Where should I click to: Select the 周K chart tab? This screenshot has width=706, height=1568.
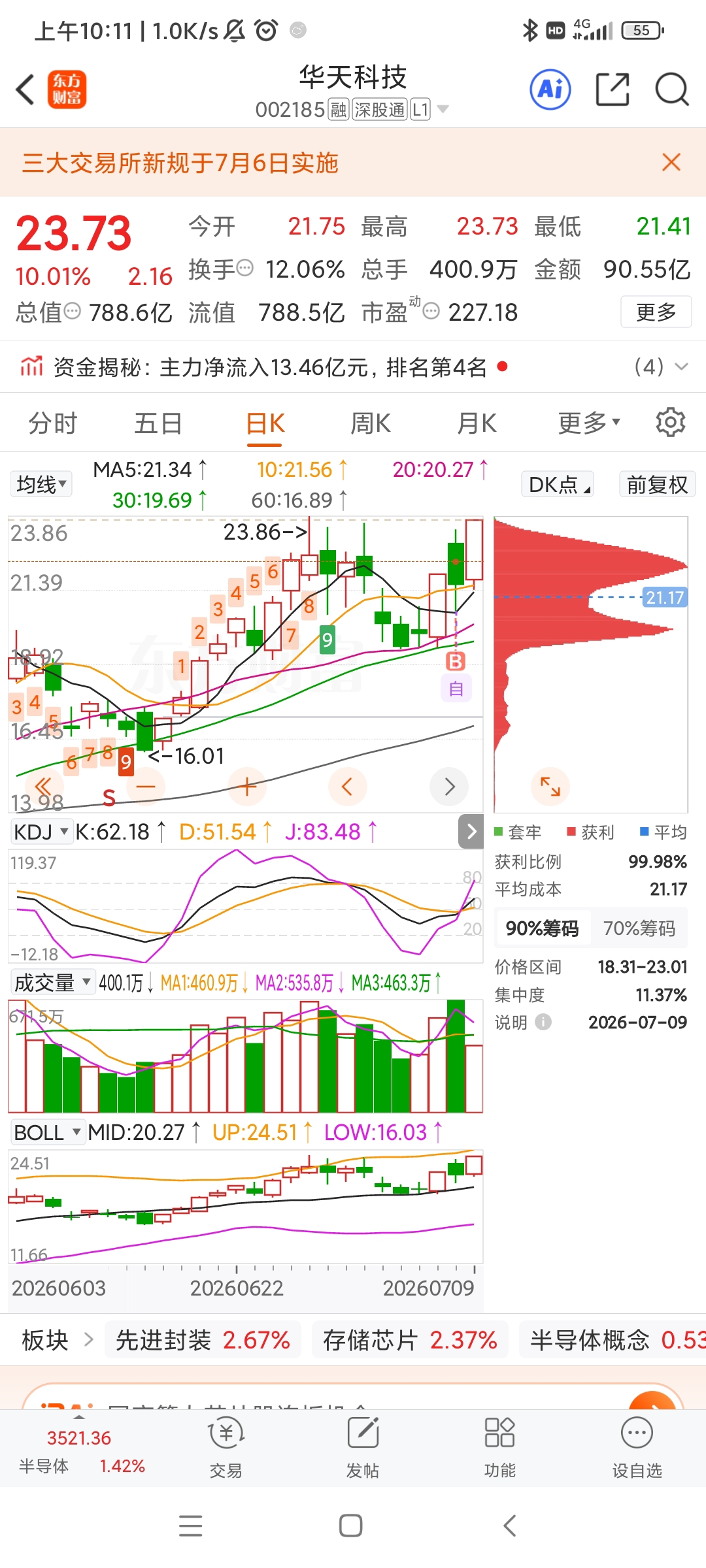tap(370, 423)
